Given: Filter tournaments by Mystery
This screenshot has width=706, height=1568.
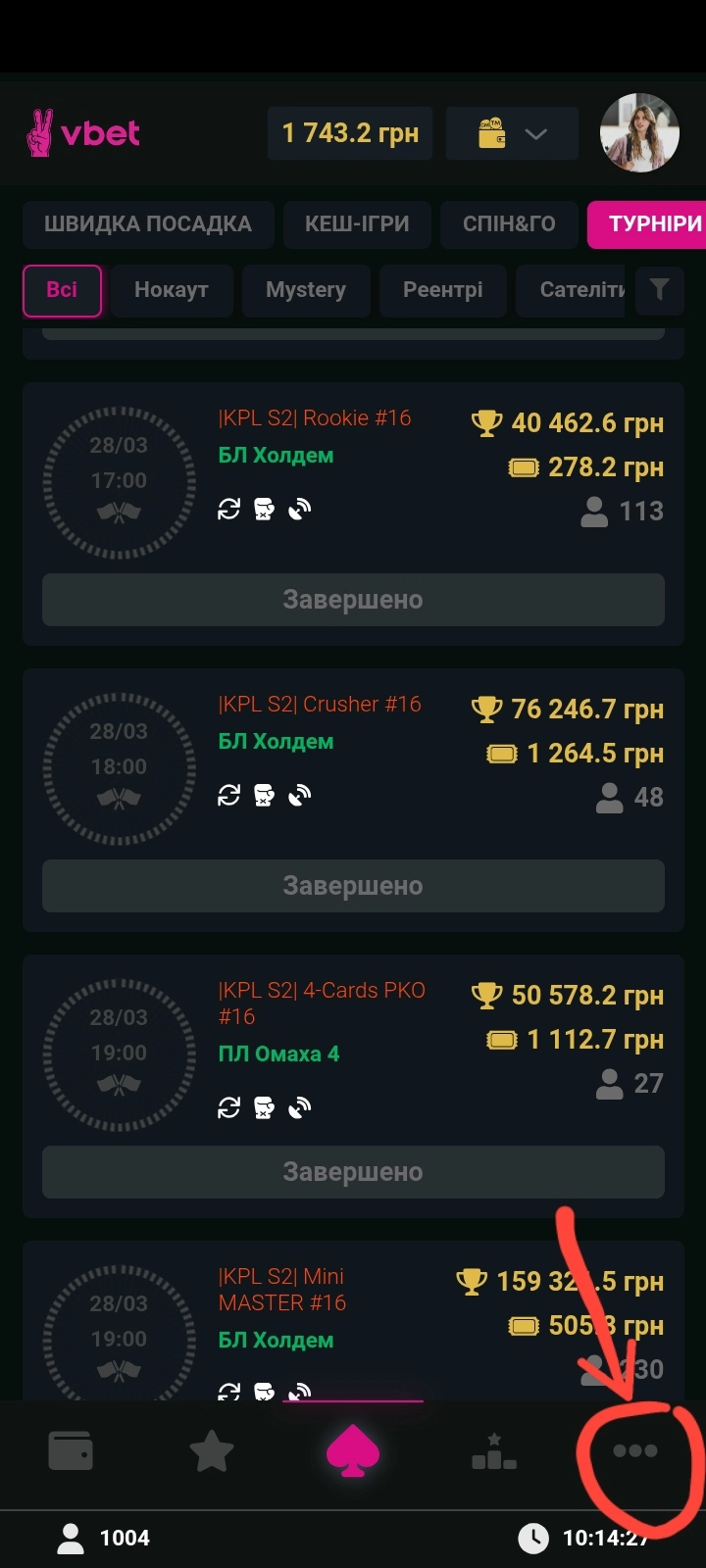Looking at the screenshot, I should [x=306, y=290].
